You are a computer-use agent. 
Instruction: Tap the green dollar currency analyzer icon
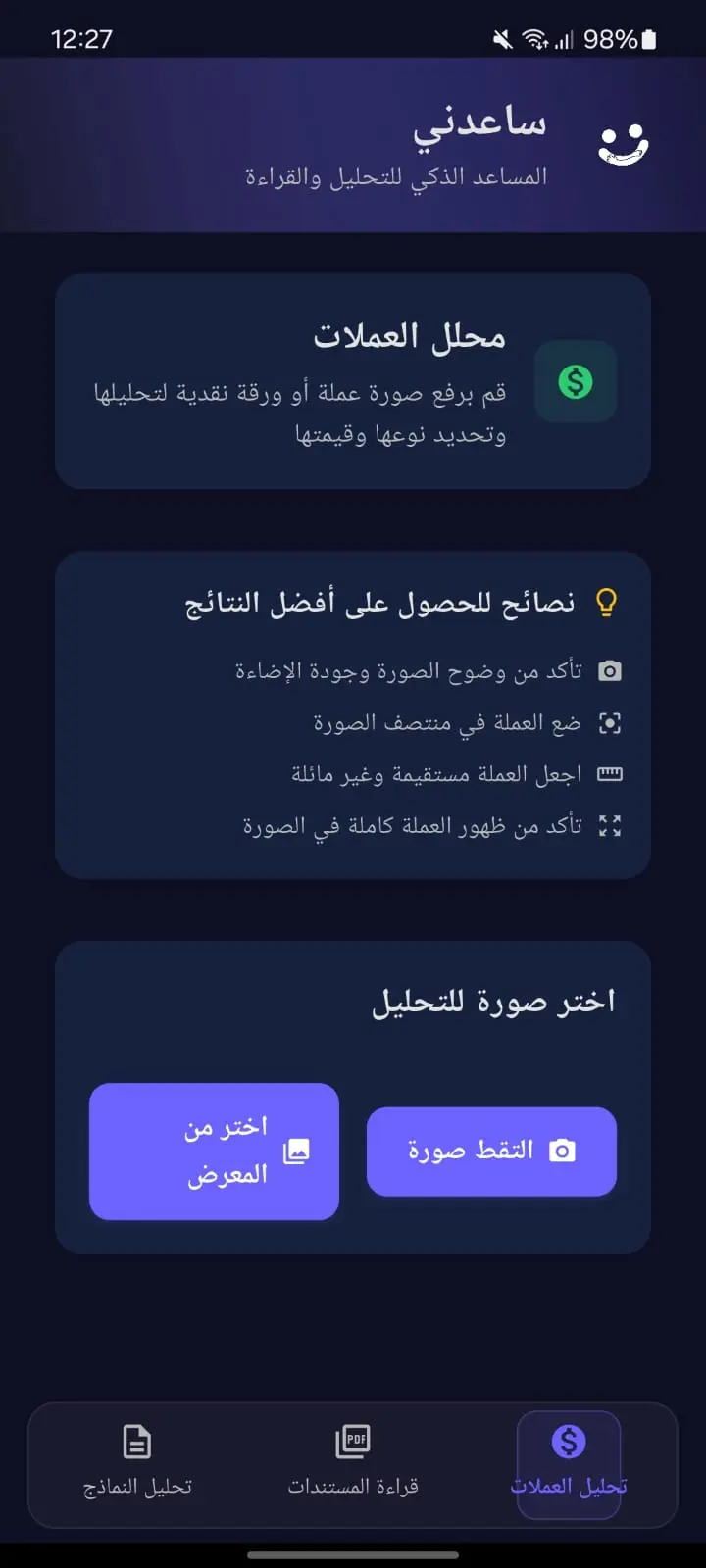[575, 382]
